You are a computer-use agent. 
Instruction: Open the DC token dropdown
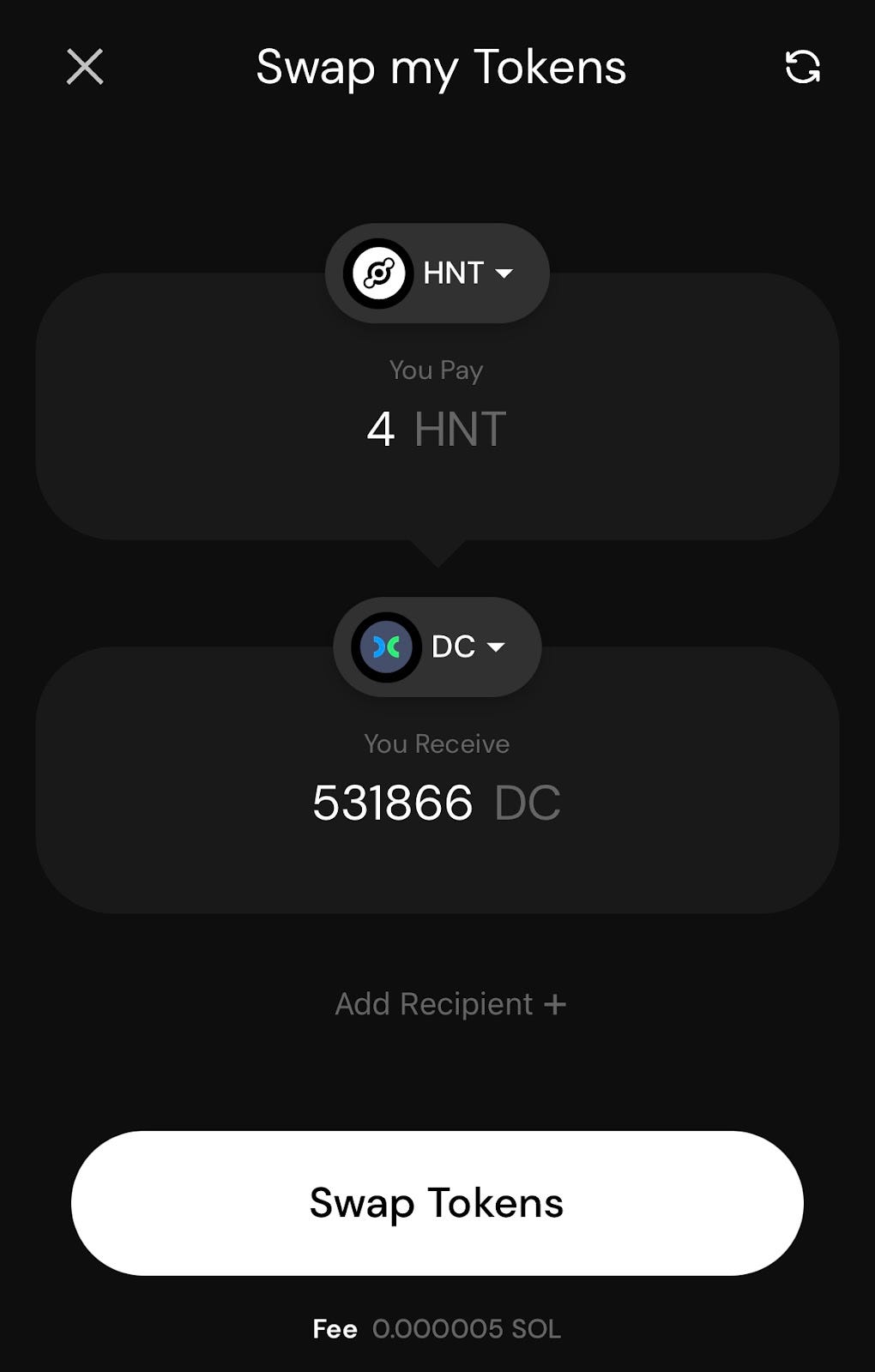pos(437,647)
